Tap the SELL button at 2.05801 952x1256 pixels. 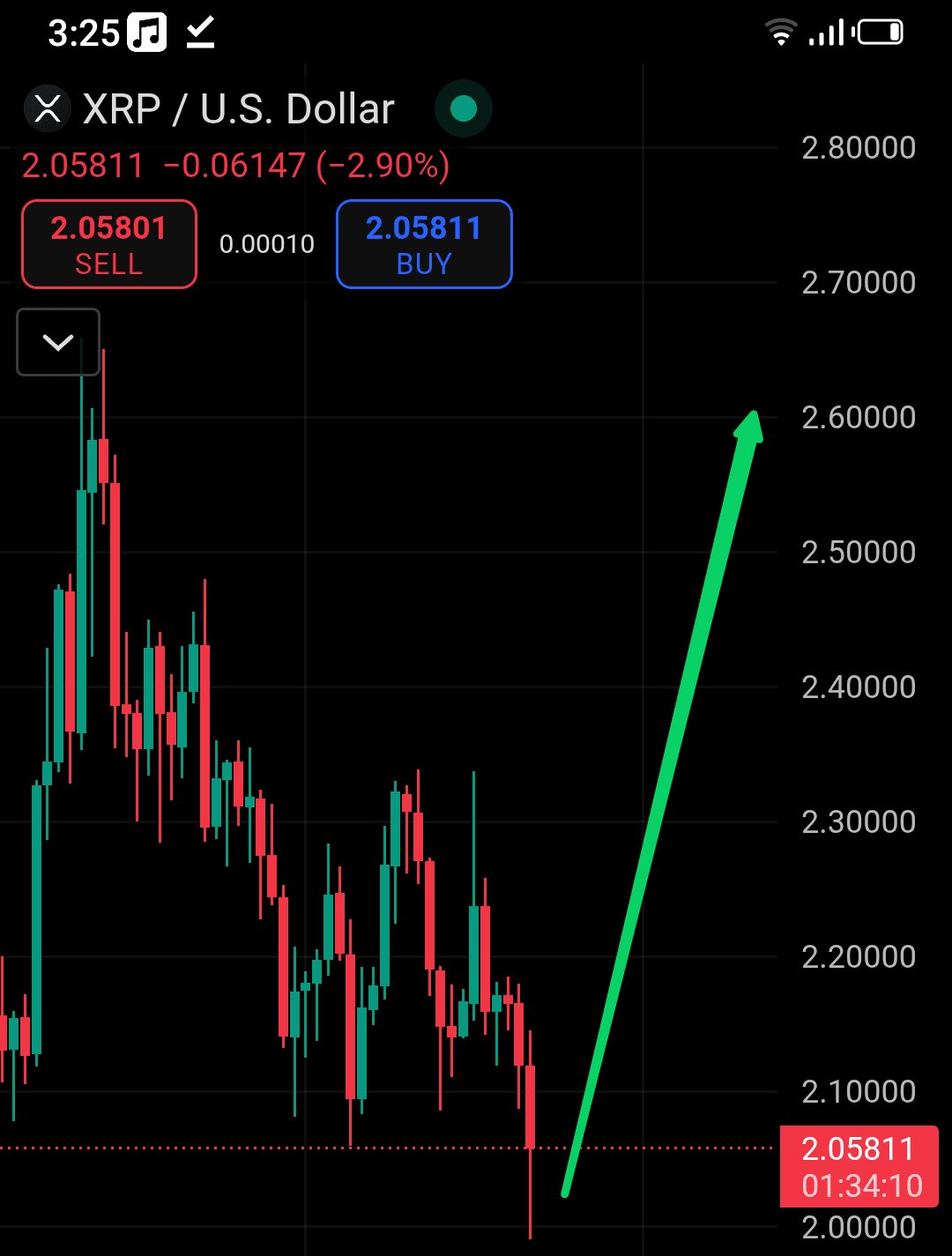(x=109, y=244)
